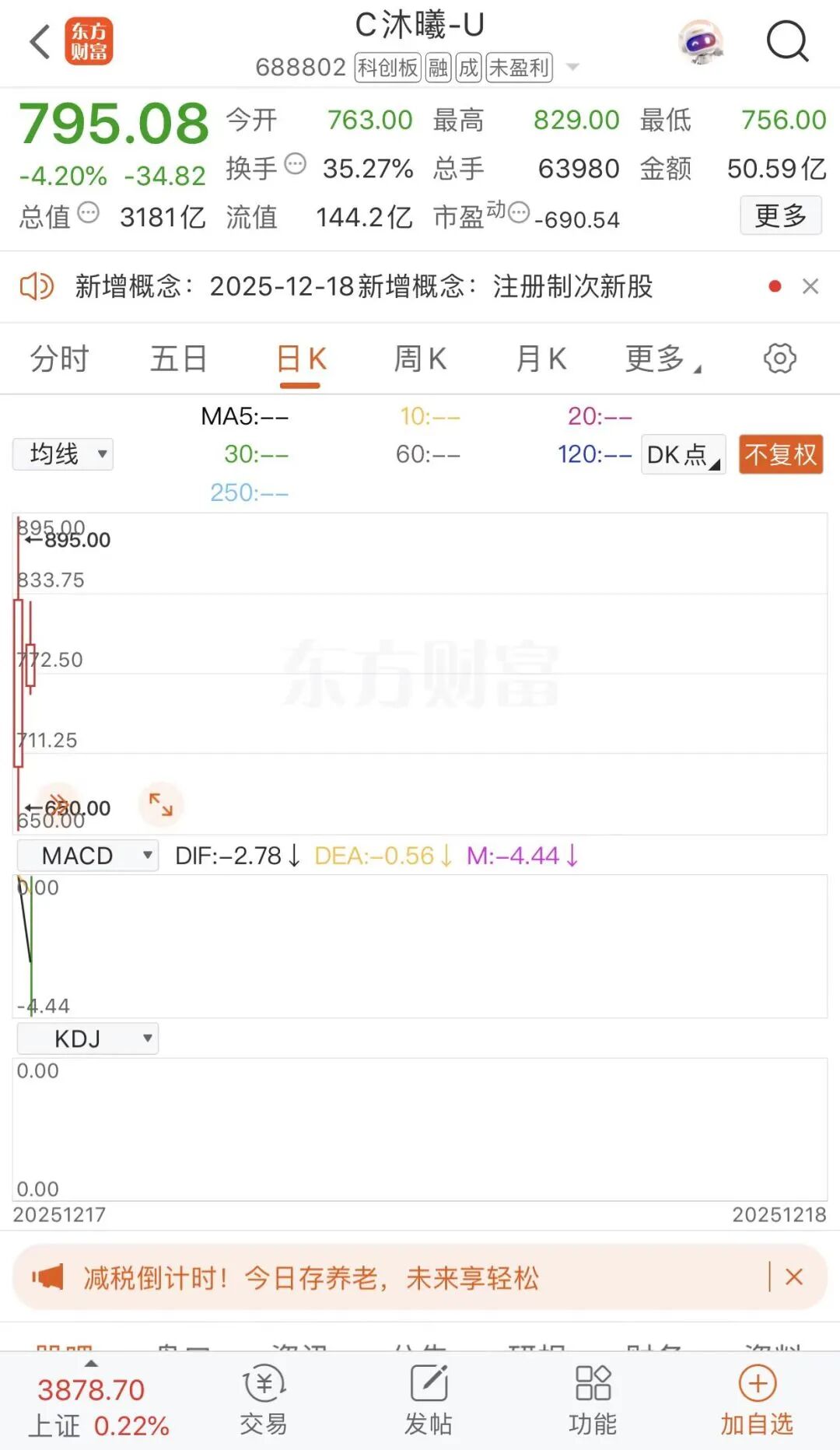Expand the 更多 chart period options
Viewport: 840px width, 1450px height.
pyautogui.click(x=661, y=359)
